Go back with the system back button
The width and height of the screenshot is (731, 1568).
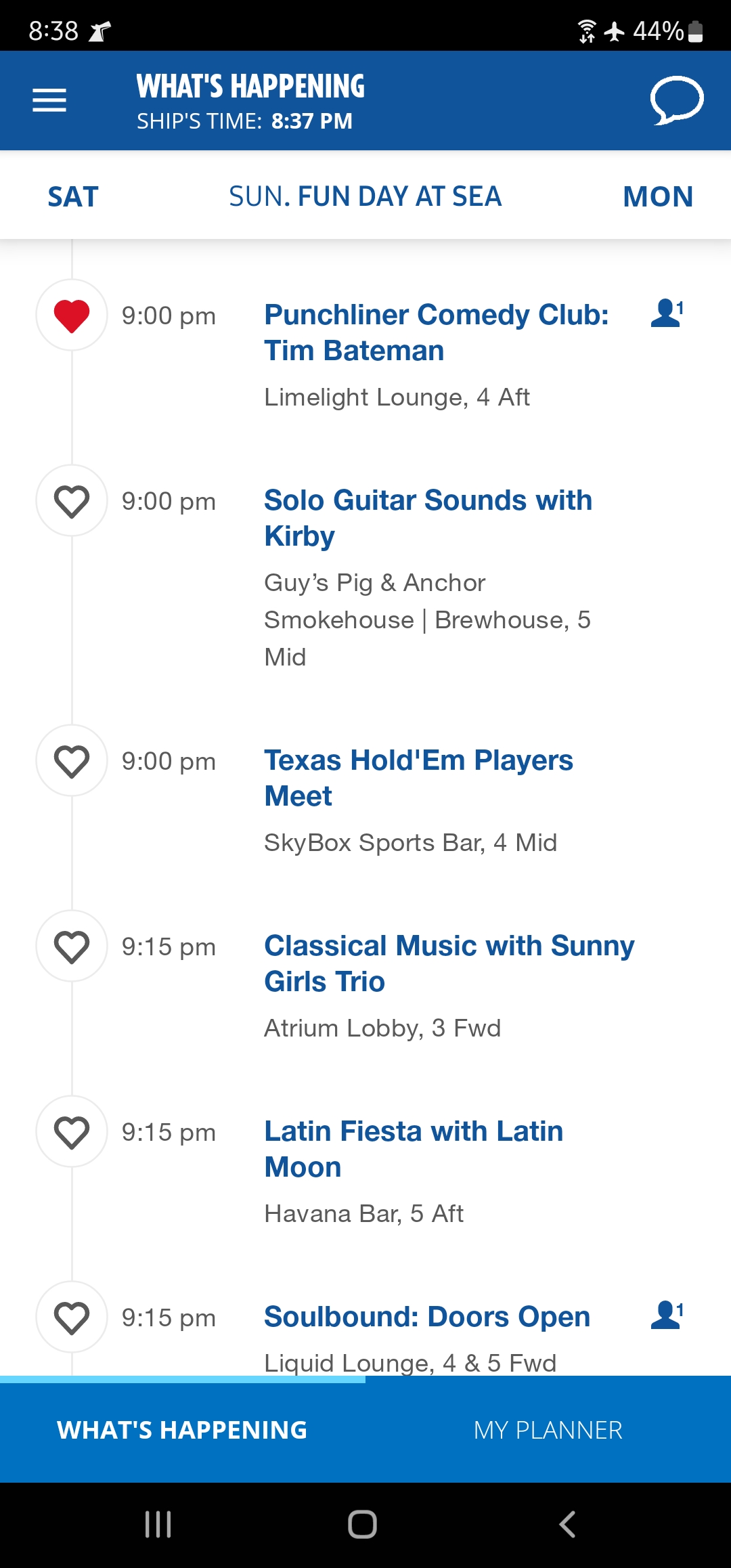click(567, 1525)
